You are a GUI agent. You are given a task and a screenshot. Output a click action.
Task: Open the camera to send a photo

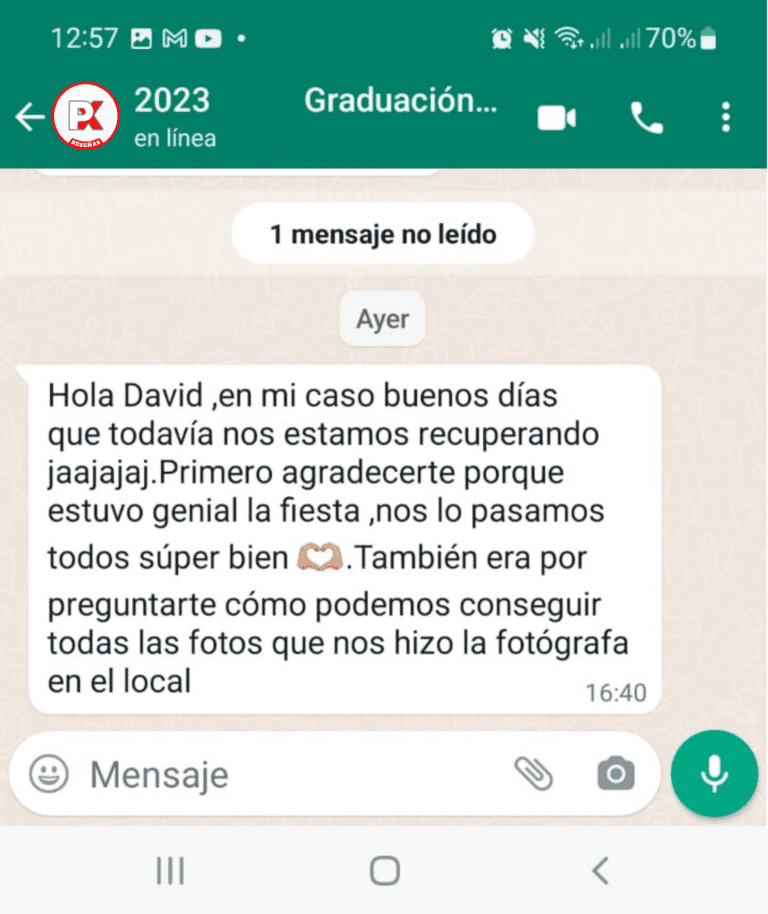click(616, 773)
